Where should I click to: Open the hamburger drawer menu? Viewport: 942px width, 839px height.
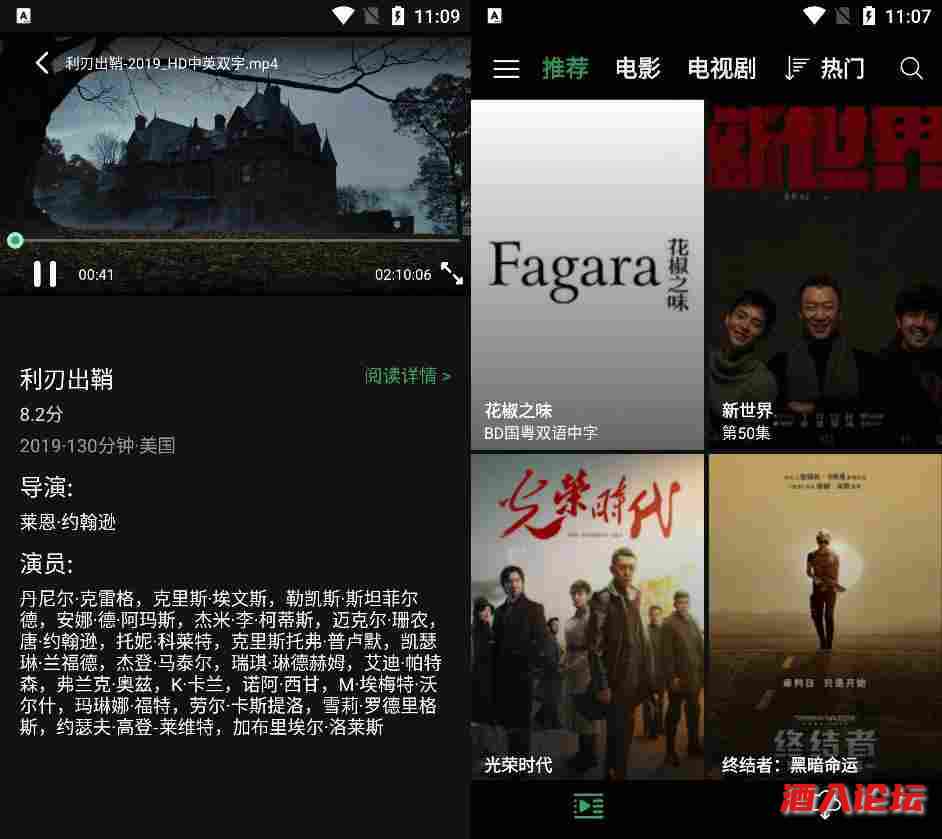pos(506,68)
